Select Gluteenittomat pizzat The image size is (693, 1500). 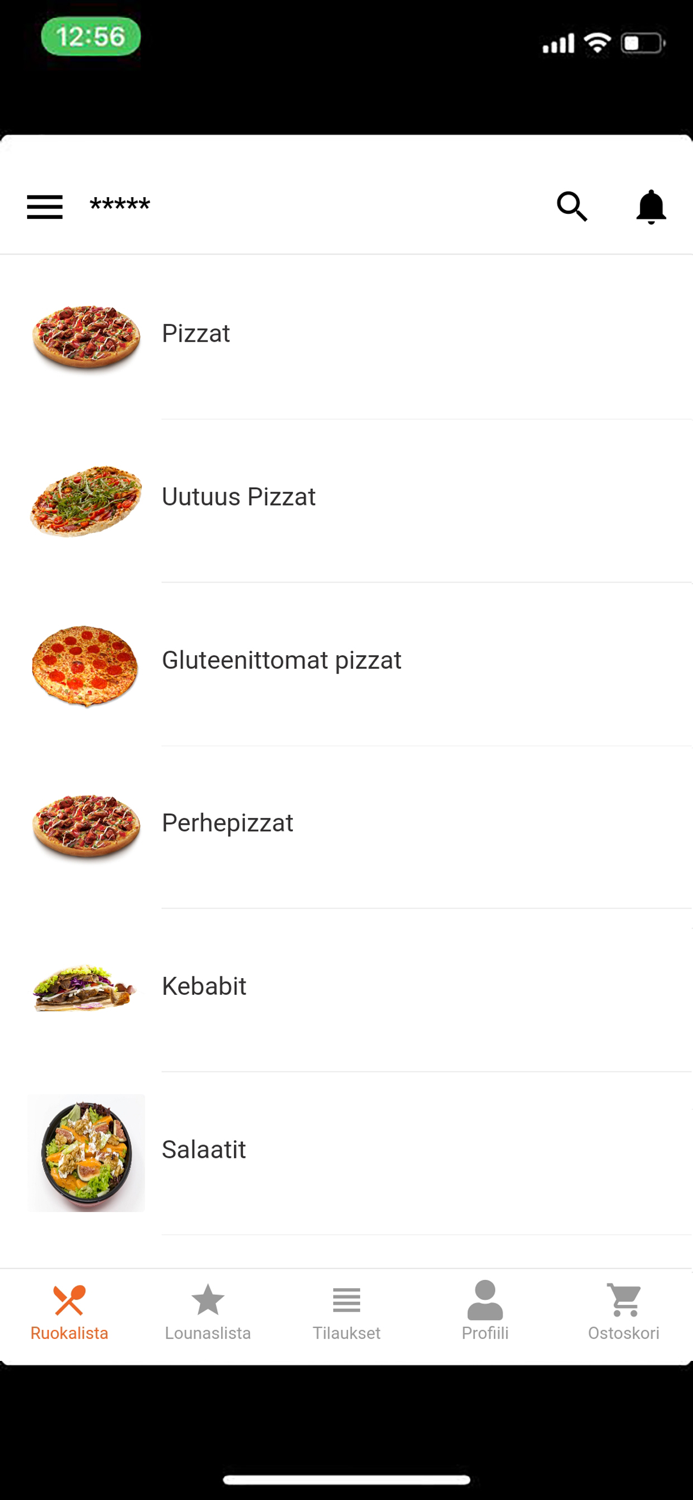coord(281,660)
